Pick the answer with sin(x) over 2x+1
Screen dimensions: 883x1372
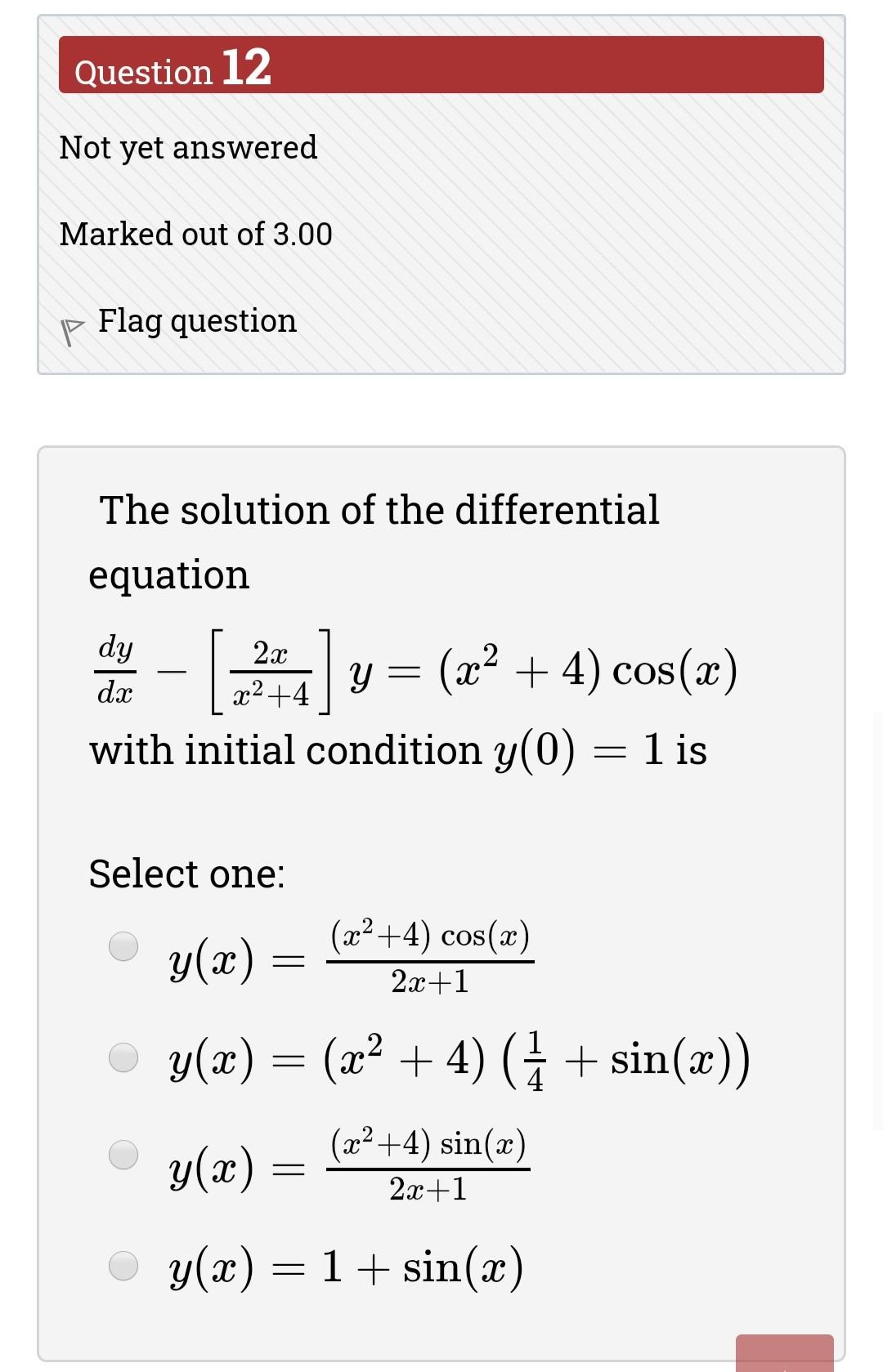pyautogui.click(x=124, y=1155)
